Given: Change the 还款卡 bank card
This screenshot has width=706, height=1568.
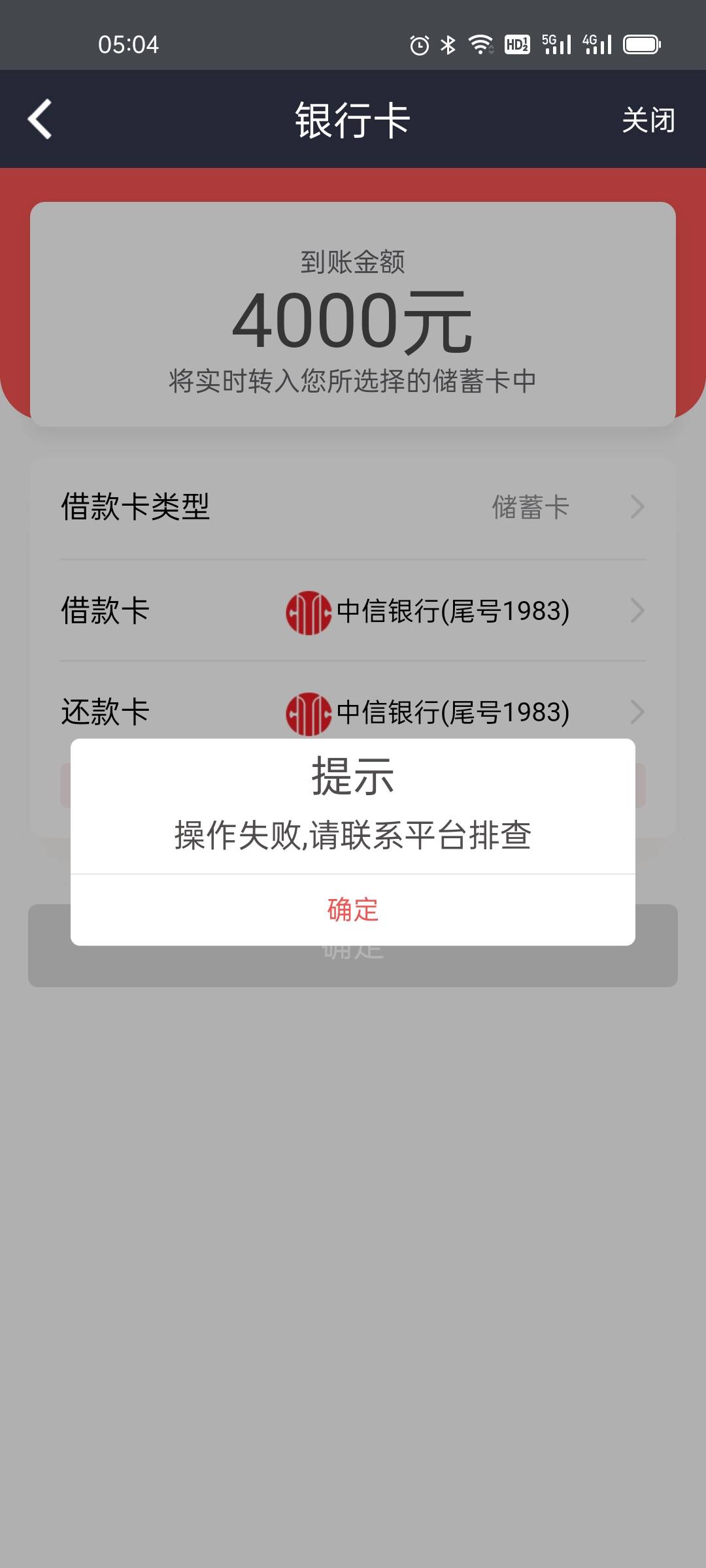Looking at the screenshot, I should tap(353, 711).
